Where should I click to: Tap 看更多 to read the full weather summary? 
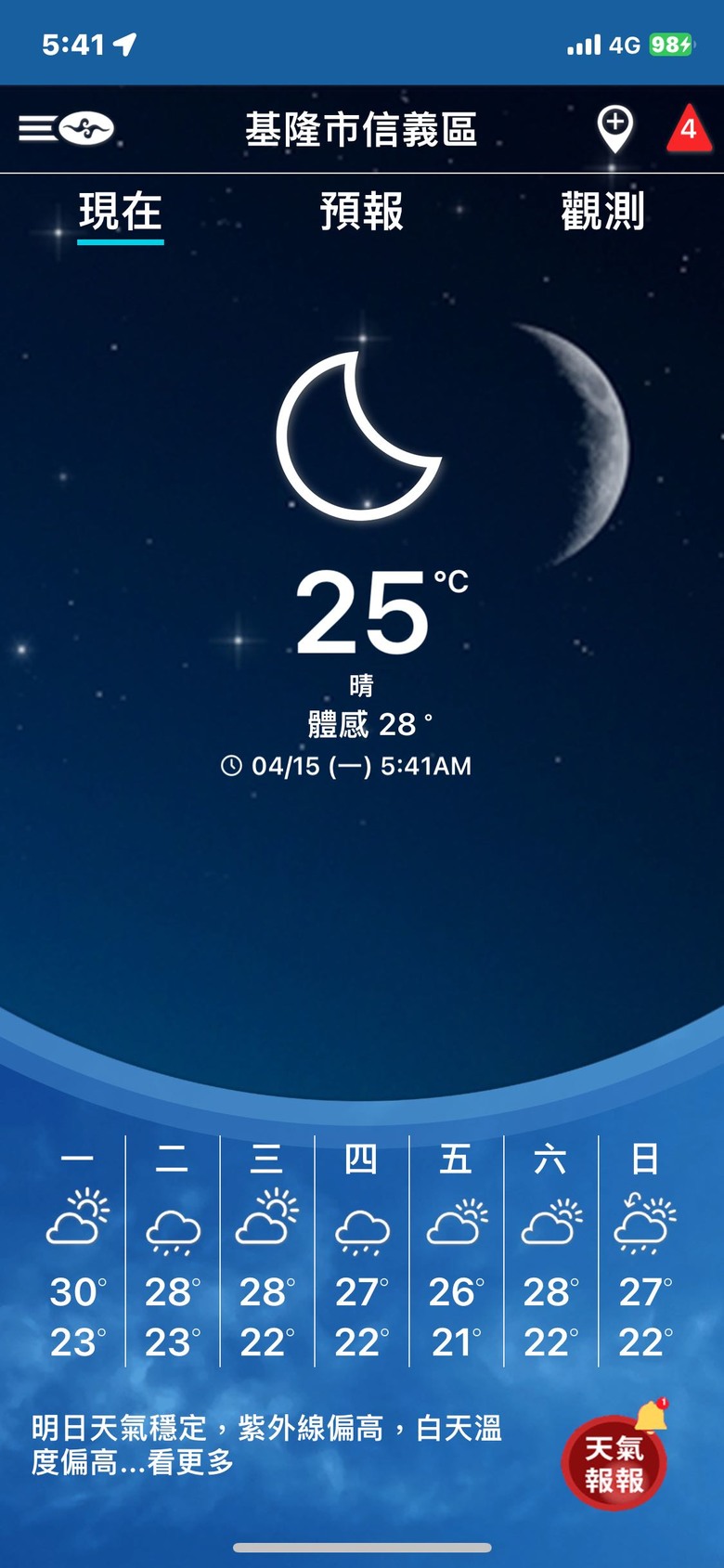189,1463
